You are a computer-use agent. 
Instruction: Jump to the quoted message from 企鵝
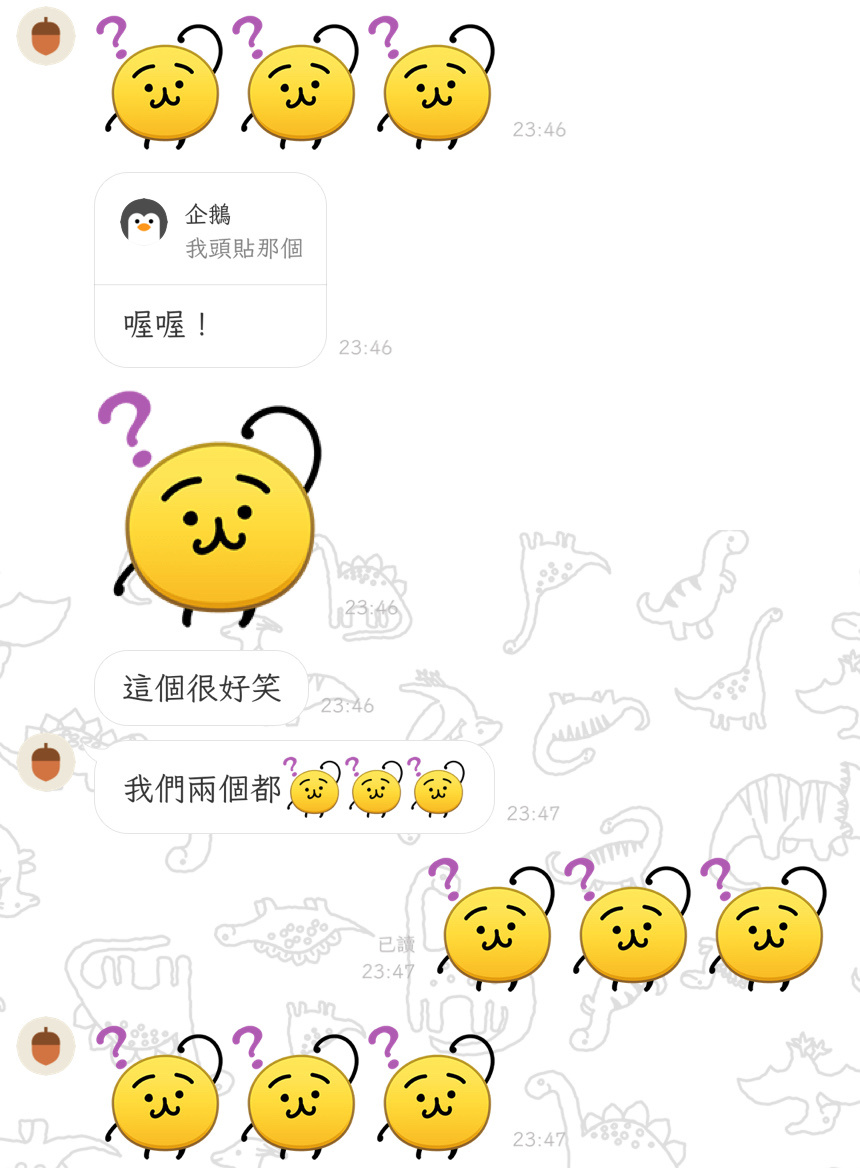click(210, 231)
